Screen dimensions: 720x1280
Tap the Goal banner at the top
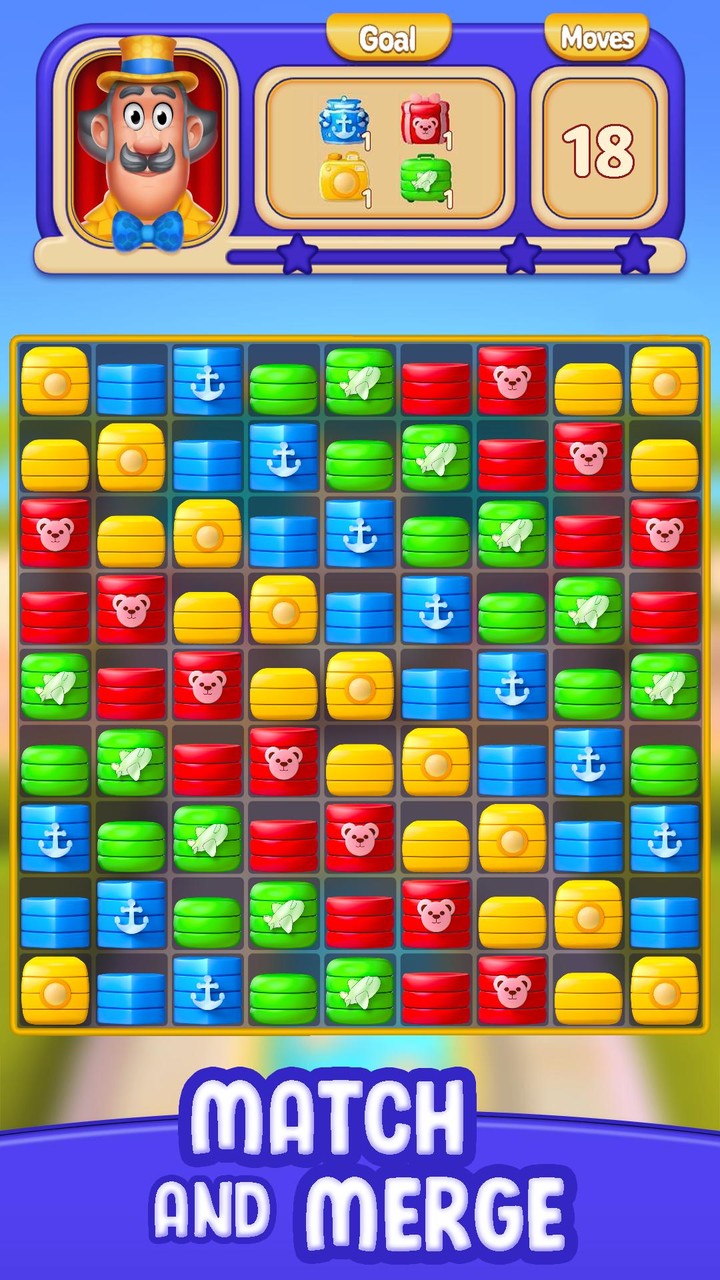click(x=392, y=39)
